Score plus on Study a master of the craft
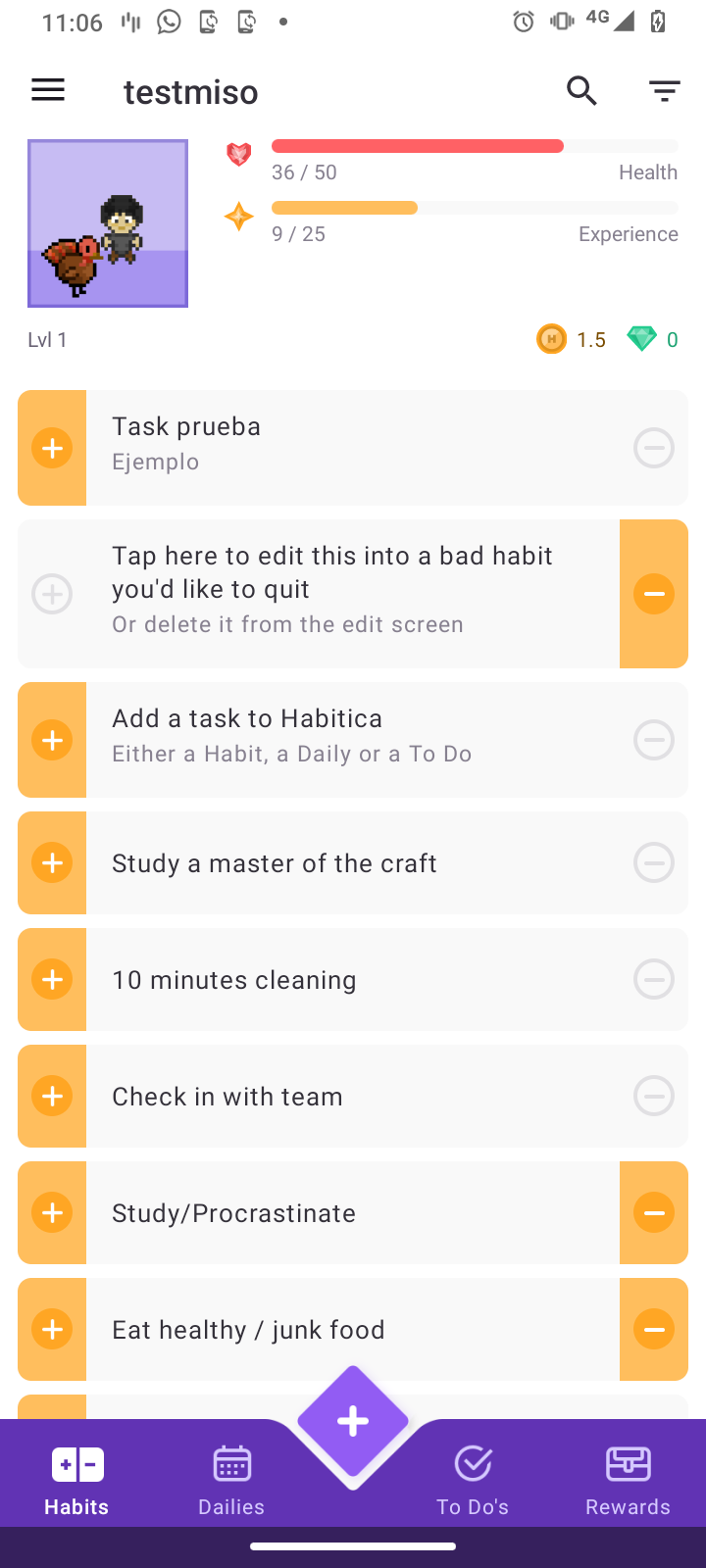The height and width of the screenshot is (1568, 706). coord(52,862)
